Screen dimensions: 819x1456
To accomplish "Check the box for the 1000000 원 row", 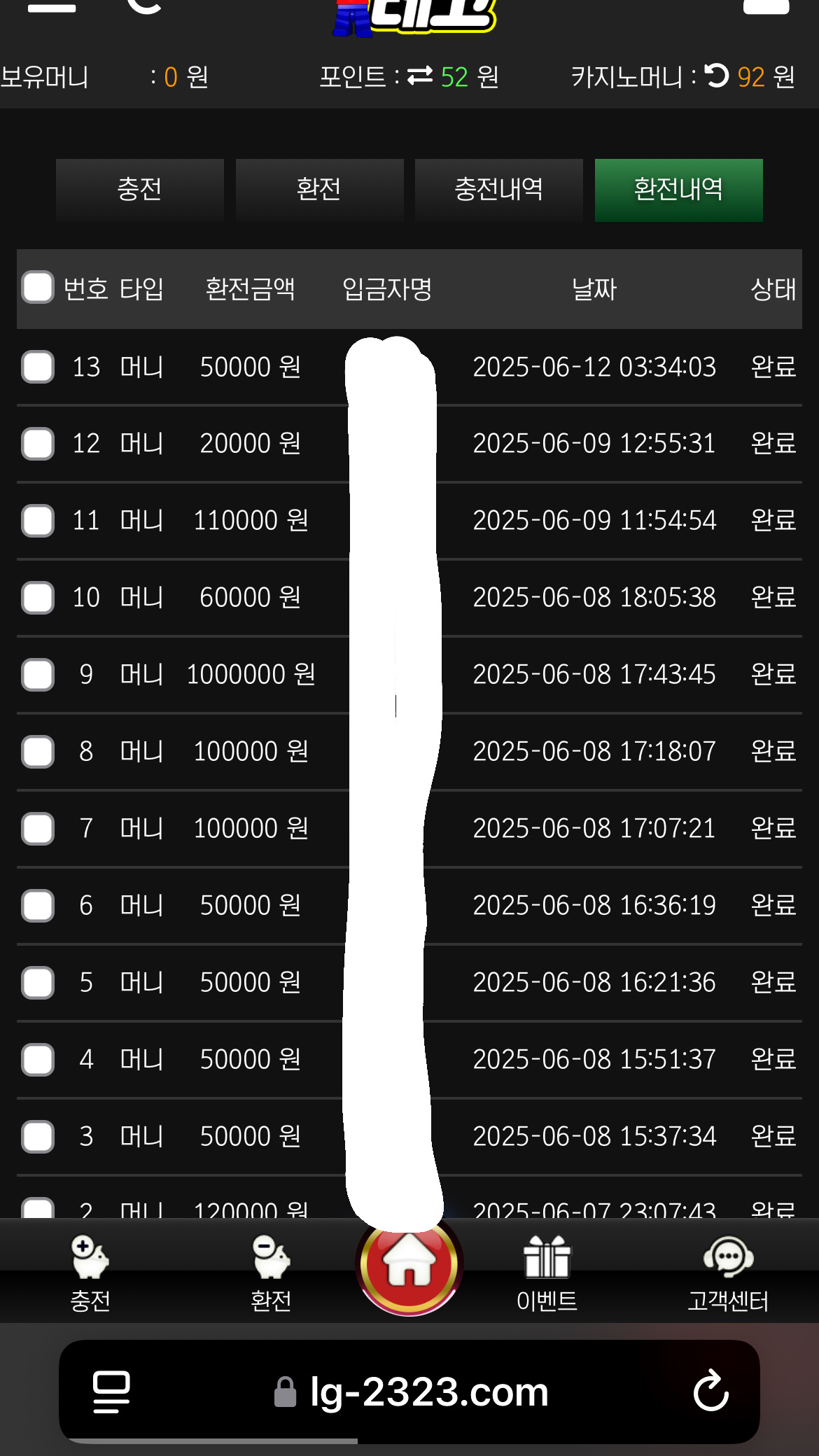I will (38, 675).
